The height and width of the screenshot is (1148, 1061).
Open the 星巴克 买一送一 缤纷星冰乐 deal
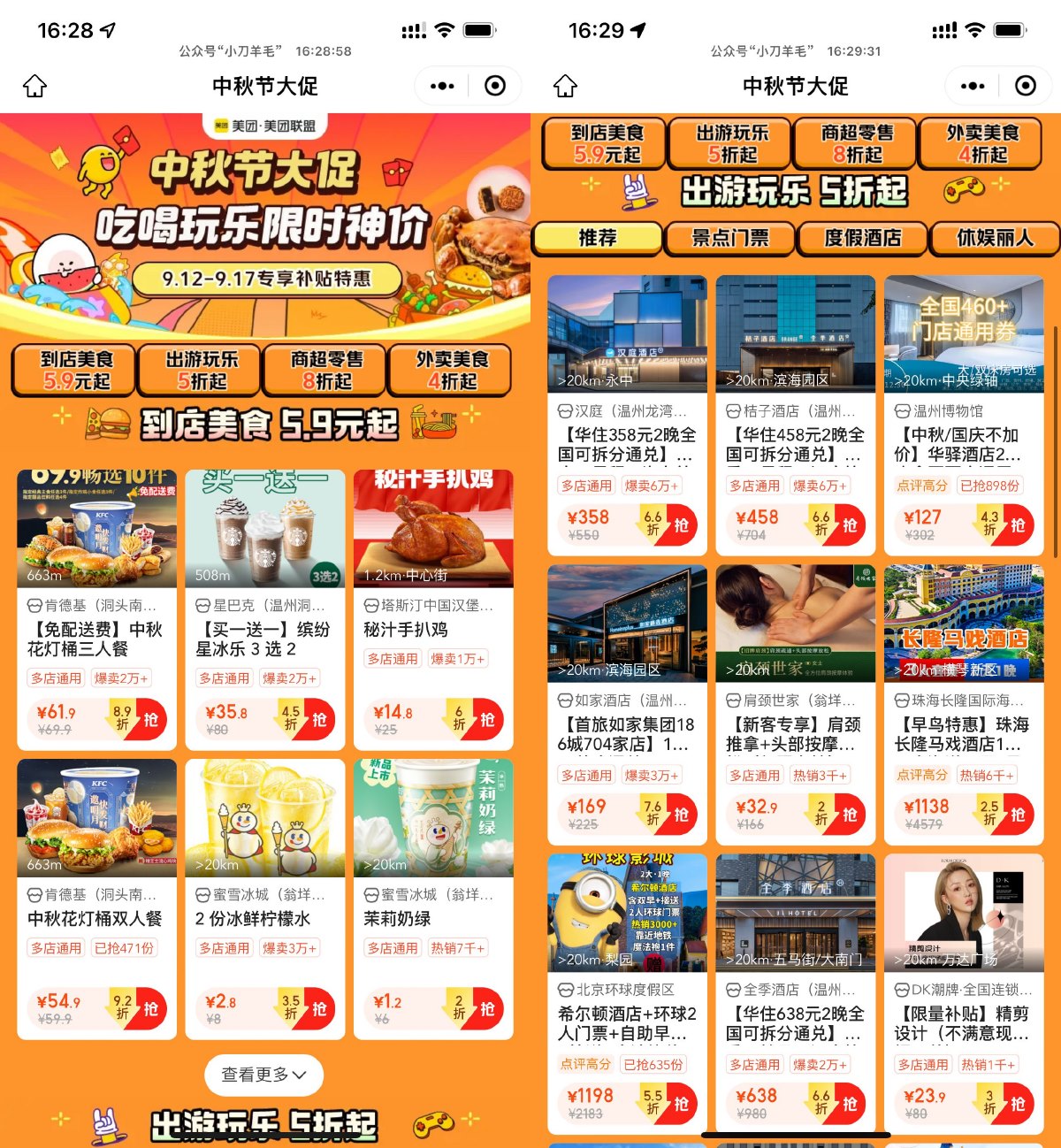264,639
